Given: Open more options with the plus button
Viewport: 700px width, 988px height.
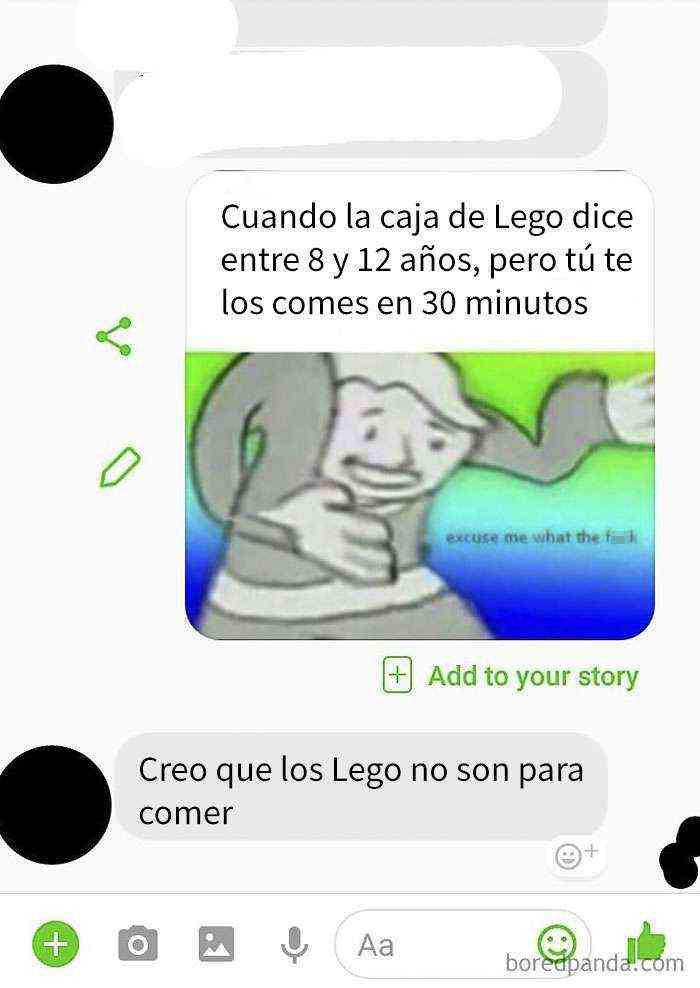Looking at the screenshot, I should pos(56,943).
